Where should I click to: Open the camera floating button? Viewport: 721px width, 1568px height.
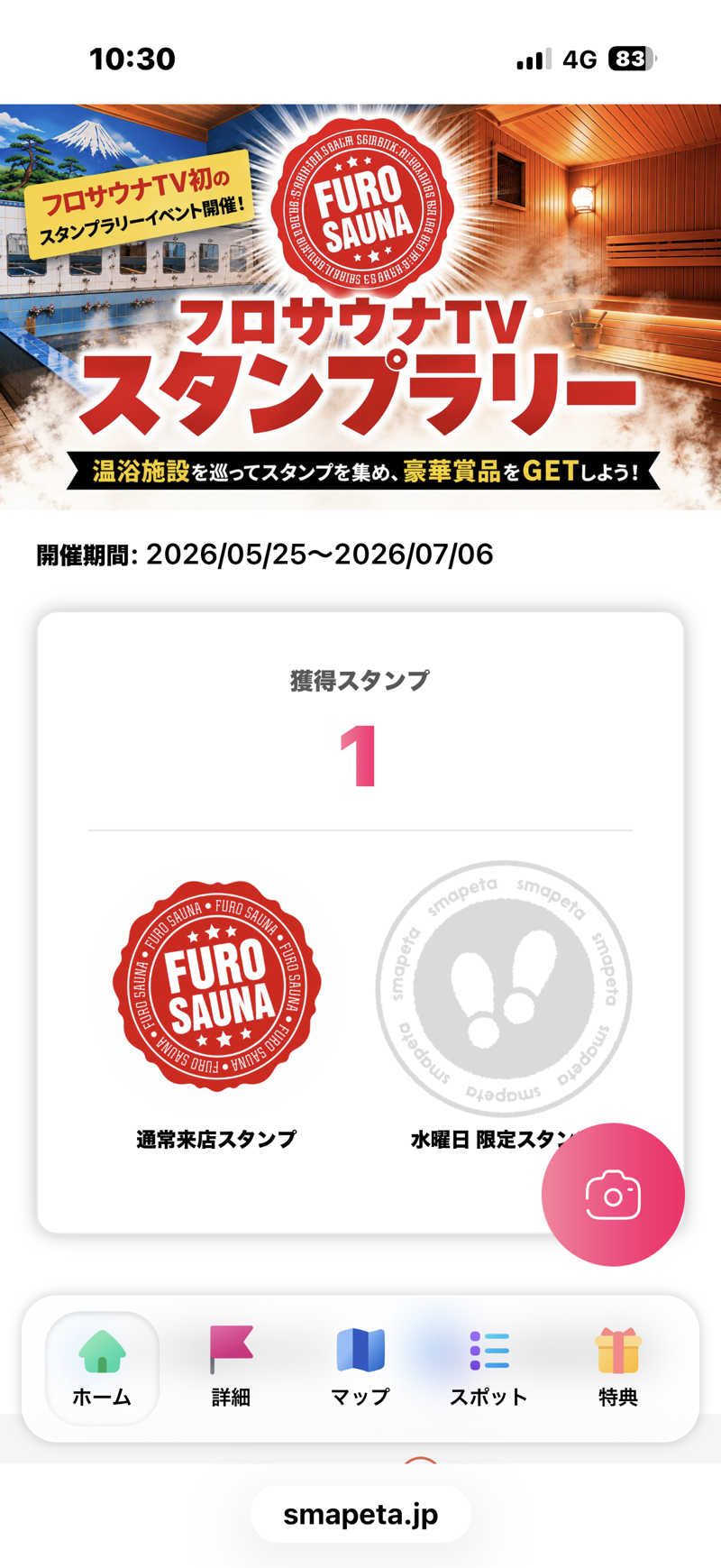613,1194
